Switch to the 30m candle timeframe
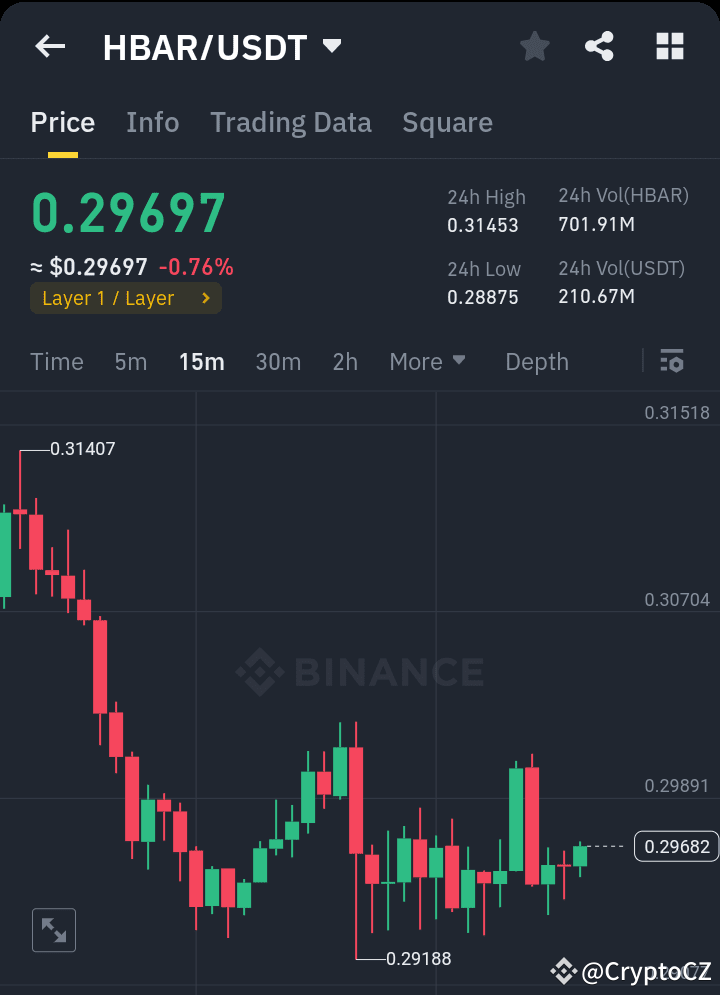 [278, 362]
